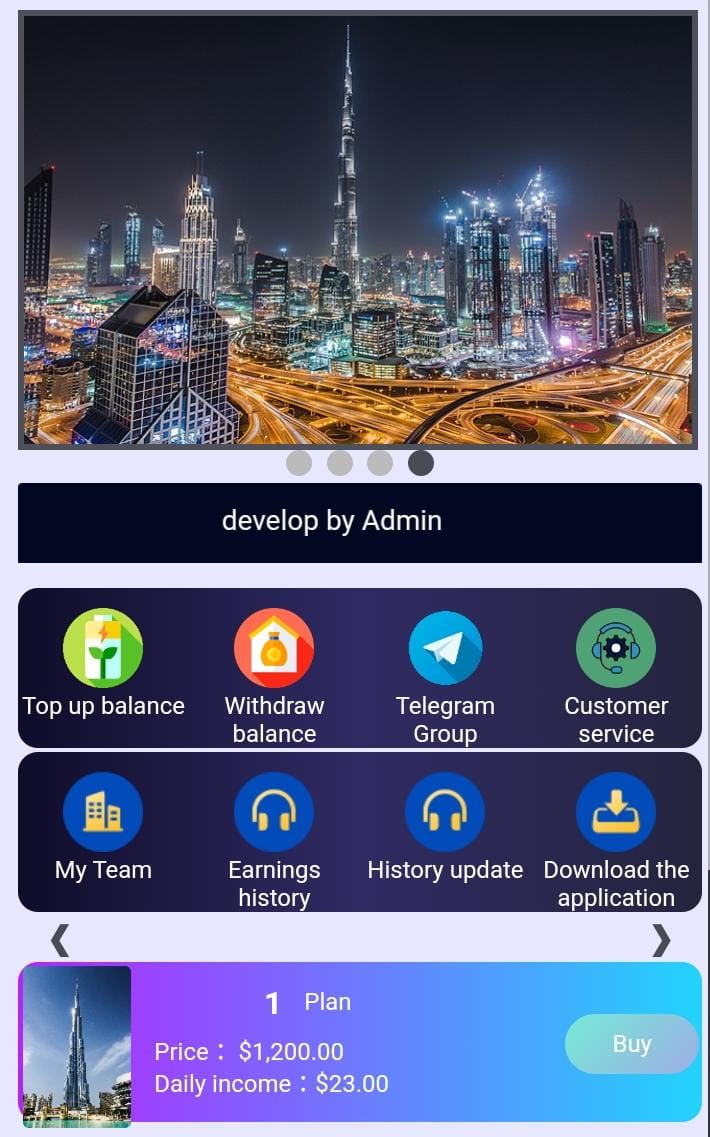Screen dimensions: 710x1137
Task: Select the third banner page dot
Action: pos(380,463)
